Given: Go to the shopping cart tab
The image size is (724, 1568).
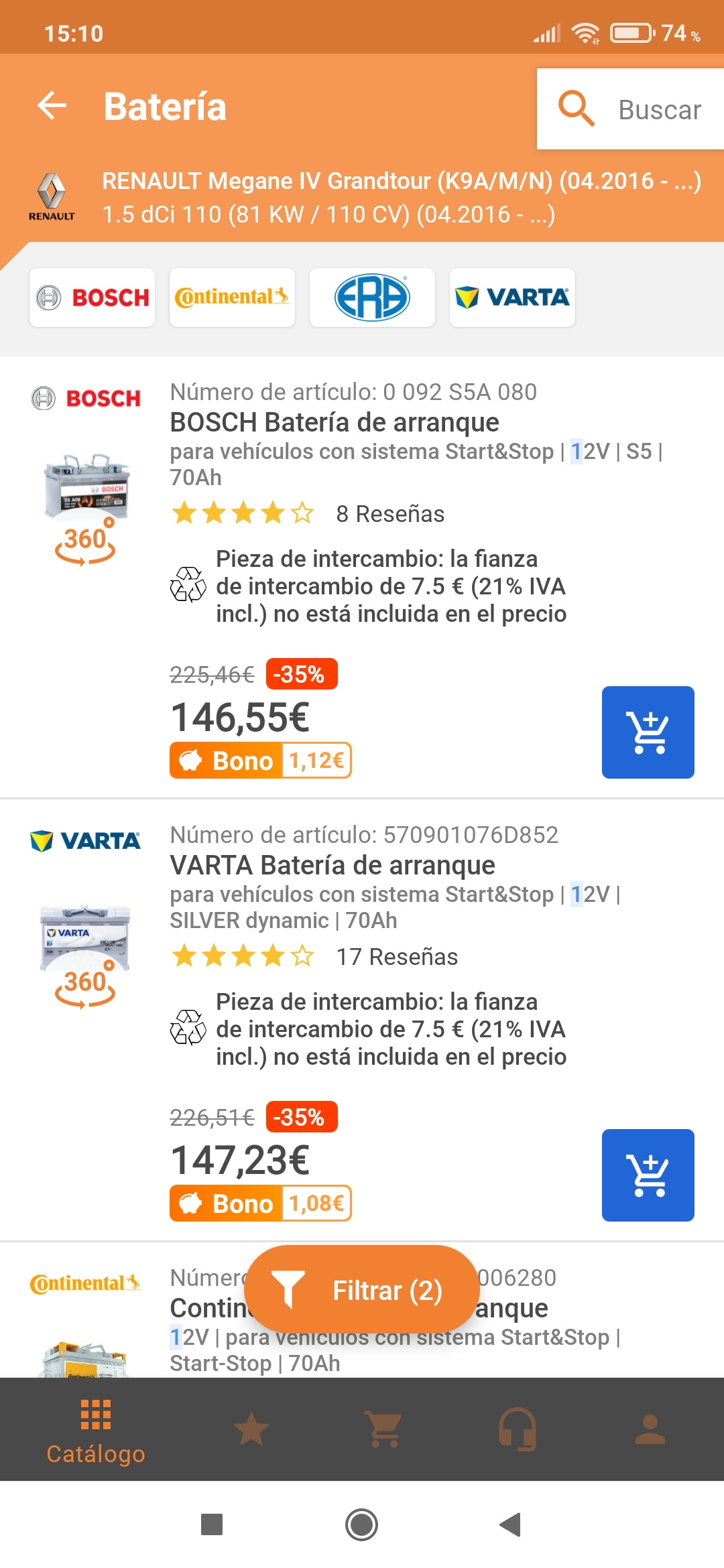Looking at the screenshot, I should pos(383,1430).
